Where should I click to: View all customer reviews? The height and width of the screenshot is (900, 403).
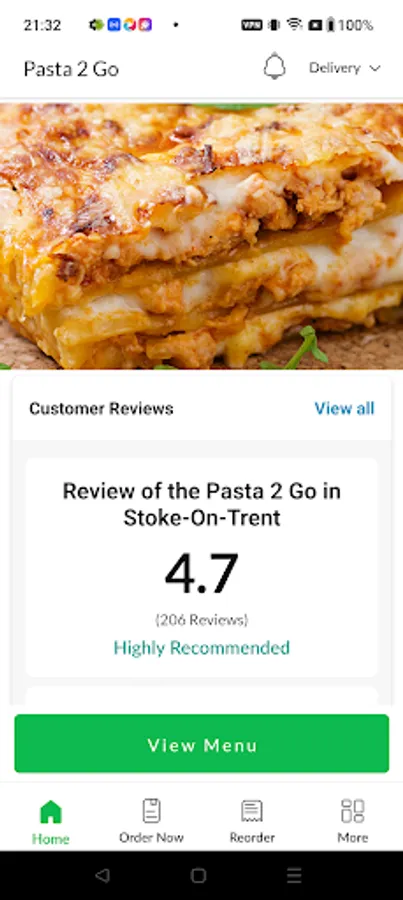[x=344, y=409]
